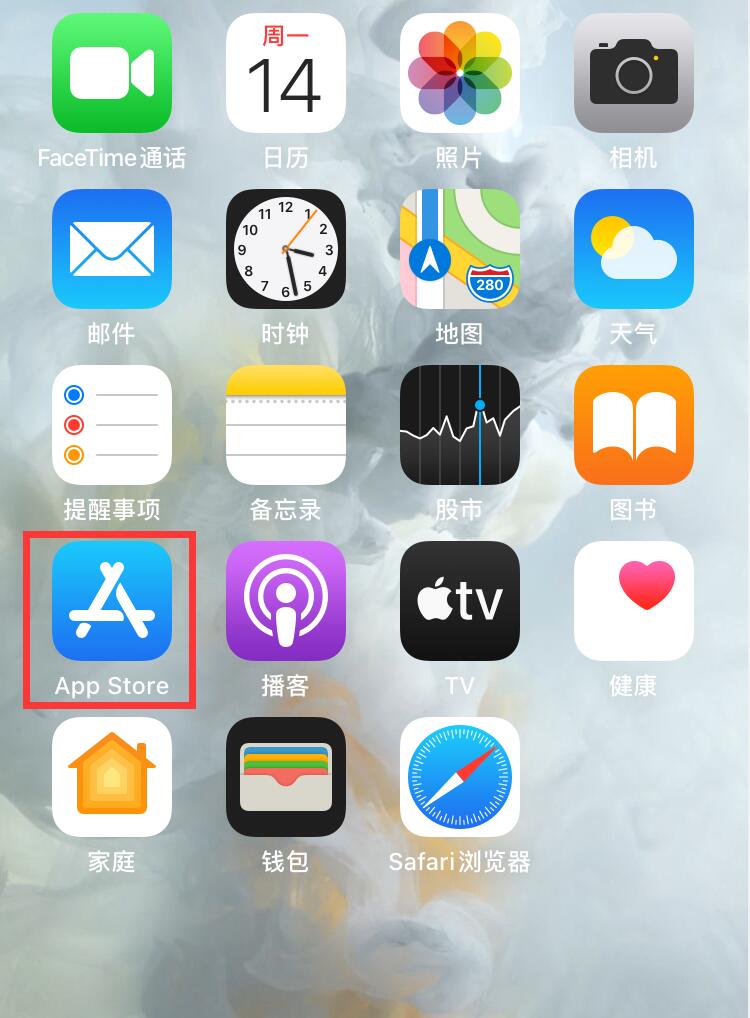
Task: Check the Weather (天气) app
Action: point(633,249)
